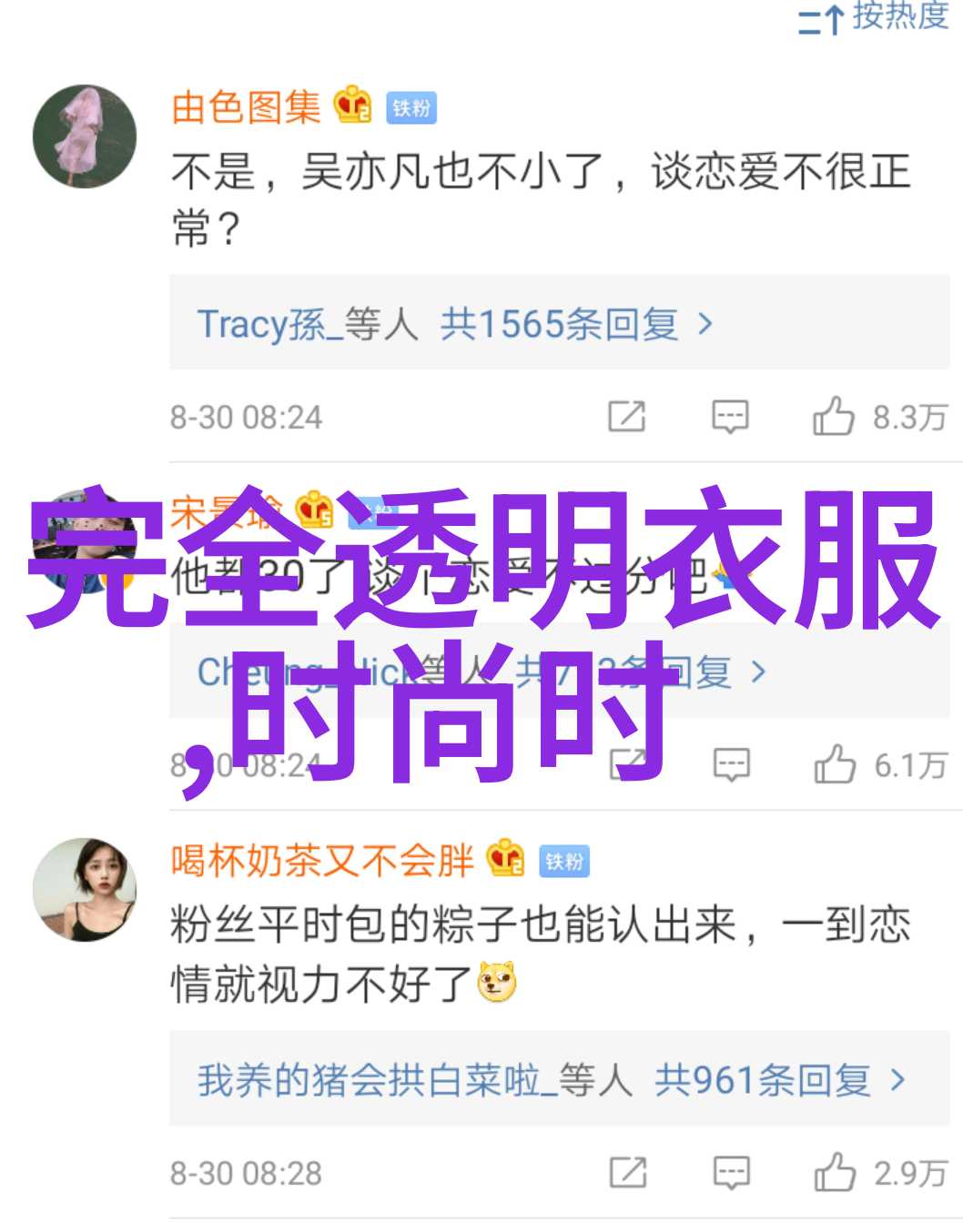Like the comment with 6.1万 likes
This screenshot has width=963, height=1232.
pyautogui.click(x=835, y=765)
